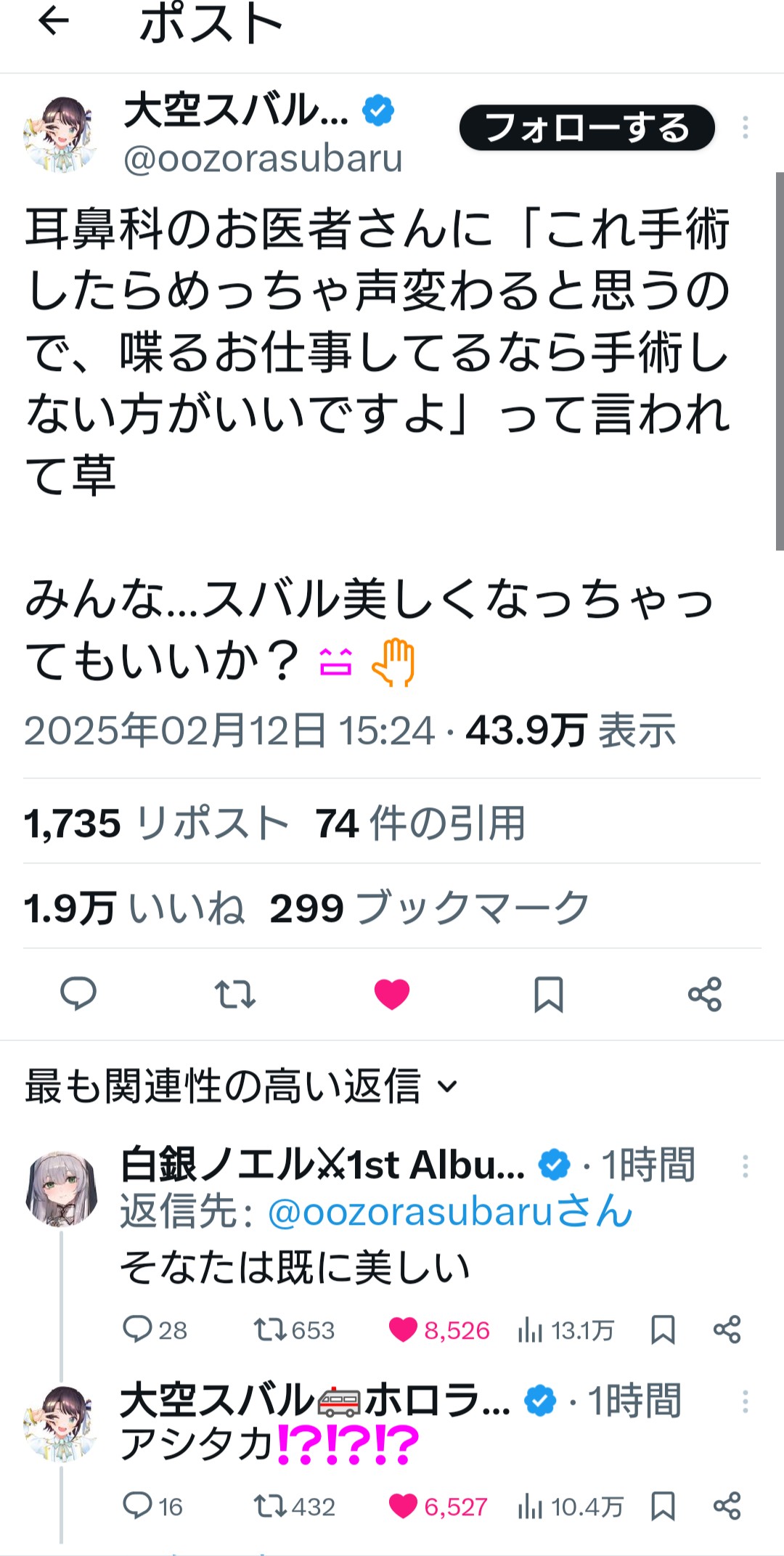Open 白銀ノエル's profile avatar
This screenshot has width=784, height=1556.
click(61, 1188)
